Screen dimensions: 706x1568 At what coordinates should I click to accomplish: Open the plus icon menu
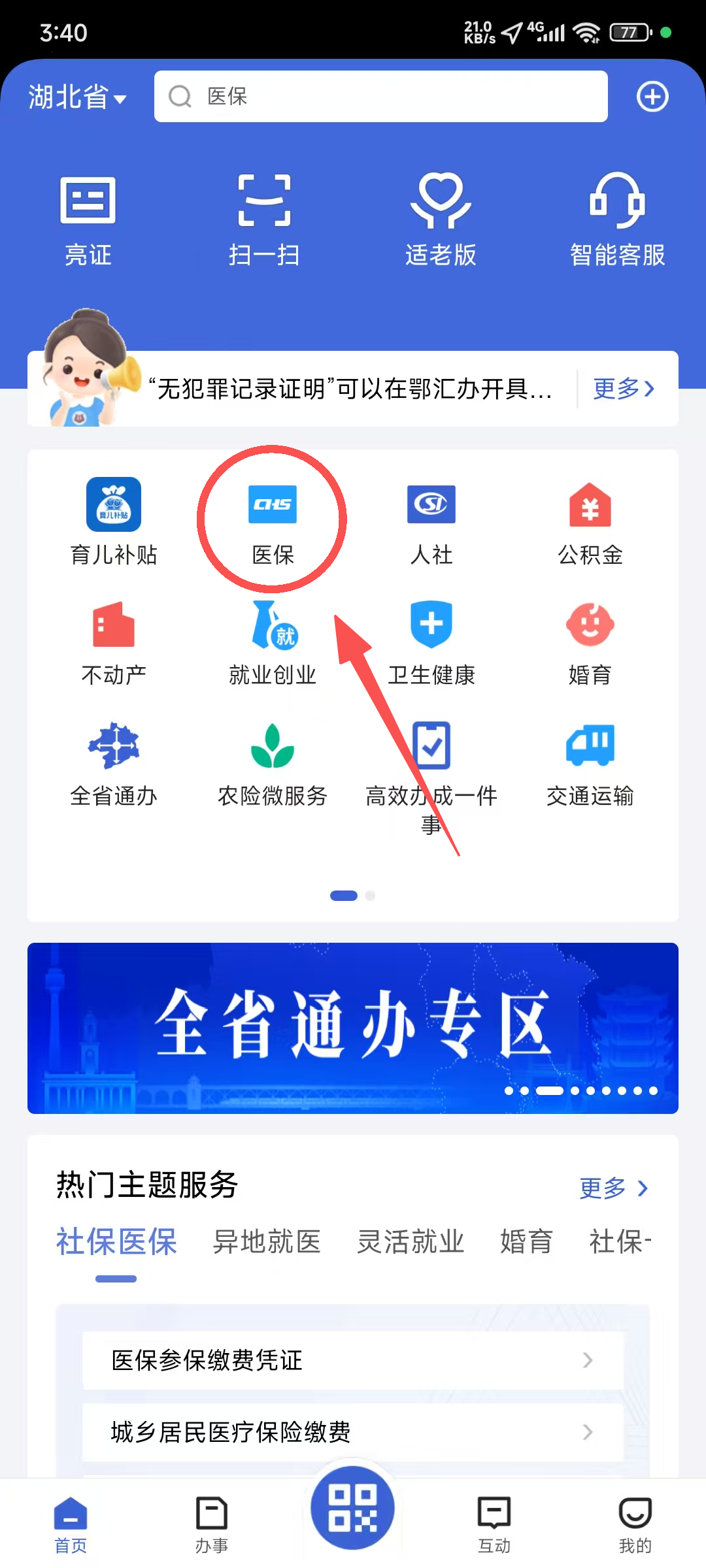pos(652,97)
